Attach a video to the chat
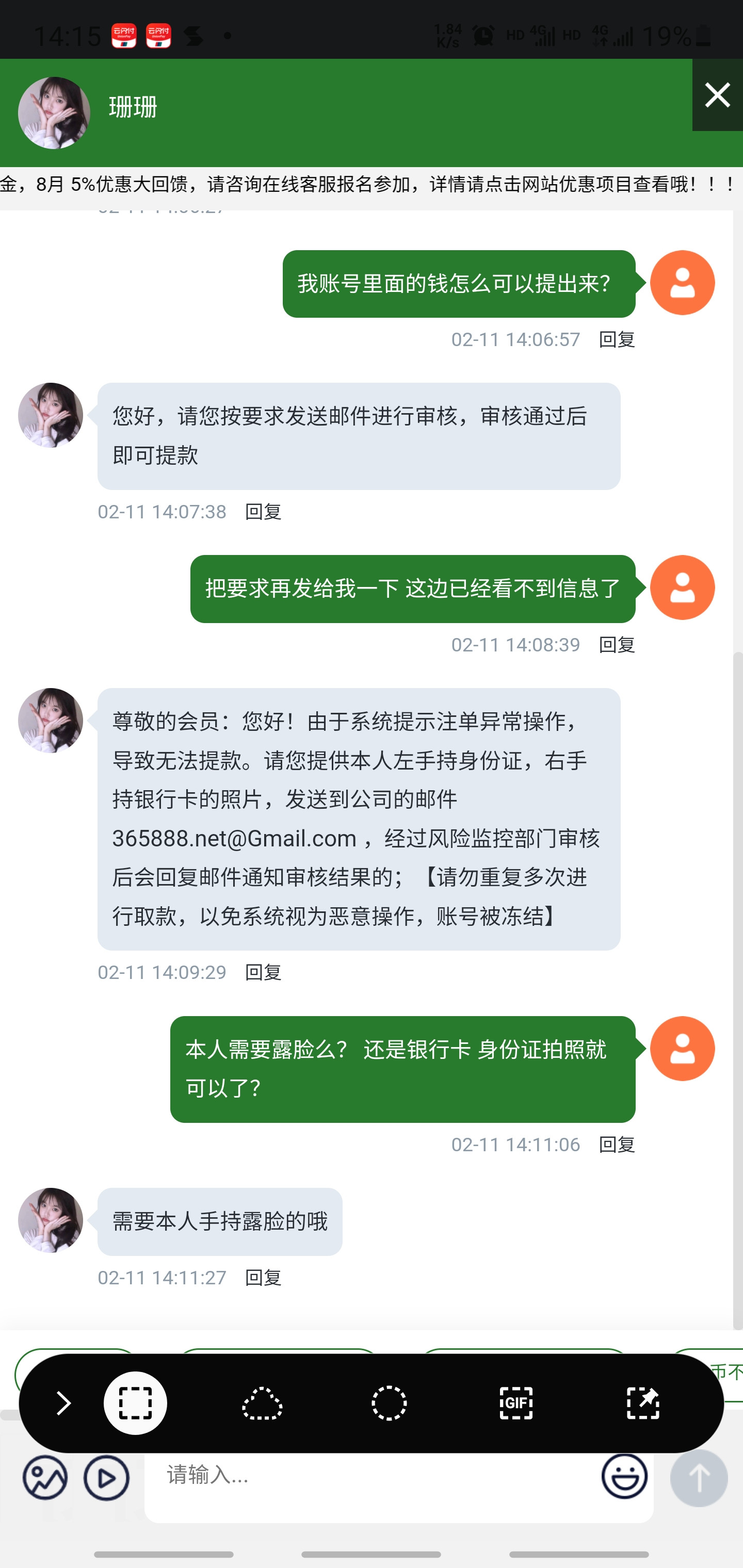Image resolution: width=743 pixels, height=1568 pixels. click(107, 1478)
